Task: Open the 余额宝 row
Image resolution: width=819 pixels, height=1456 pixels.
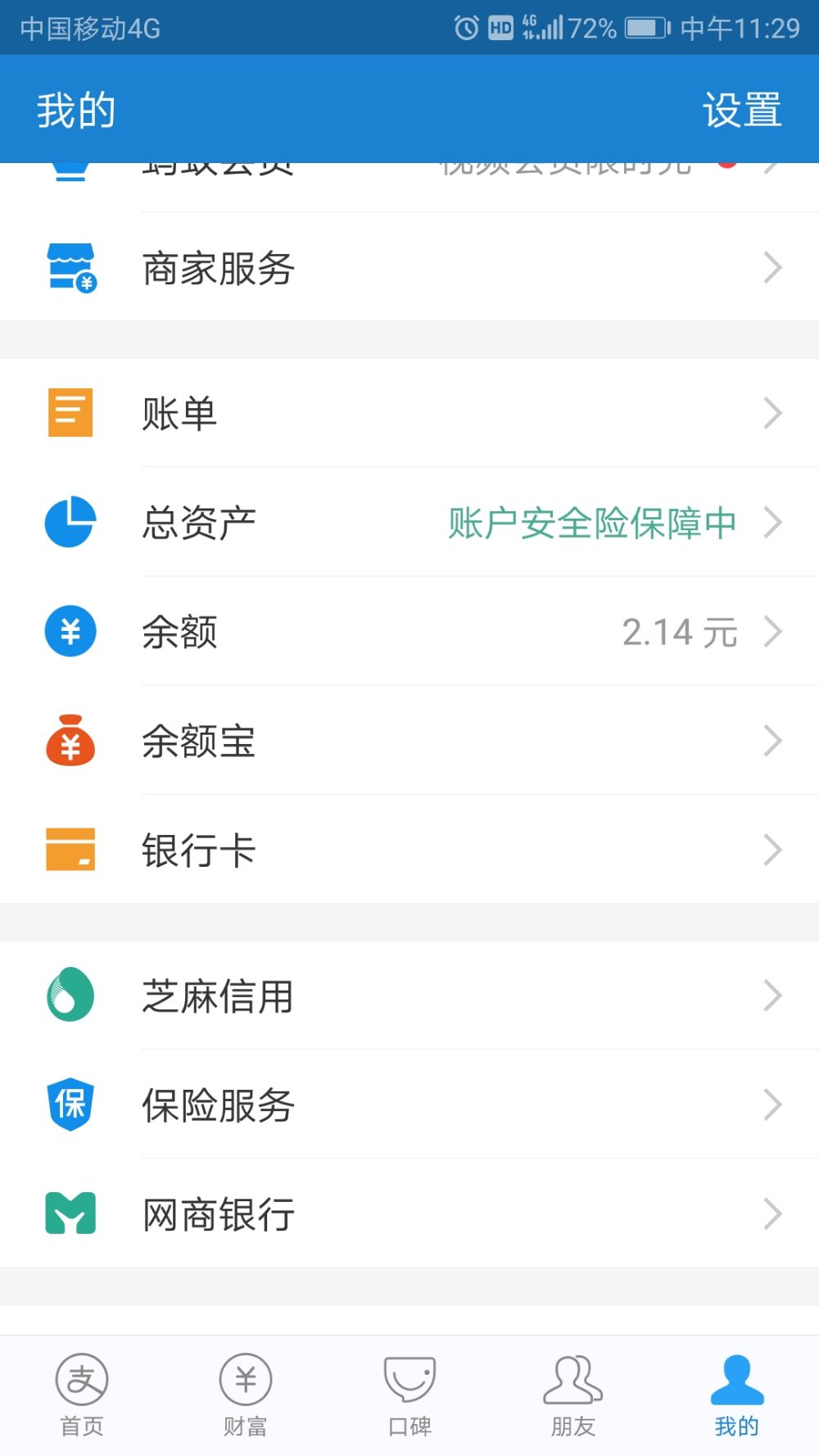Action: [x=409, y=740]
